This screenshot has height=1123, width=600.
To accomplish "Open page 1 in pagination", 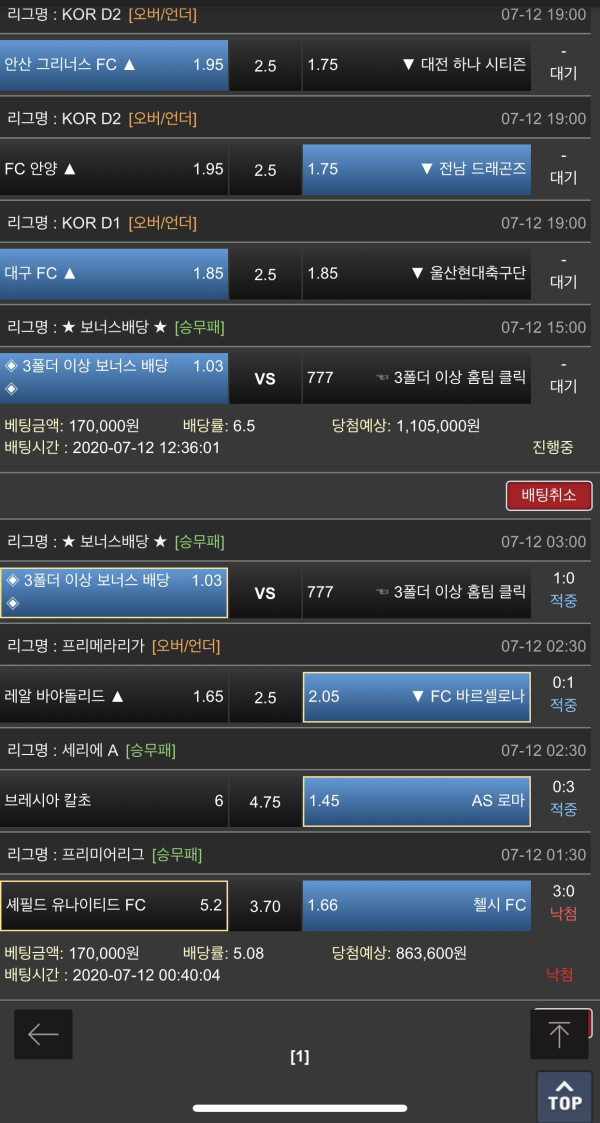I will [299, 1057].
